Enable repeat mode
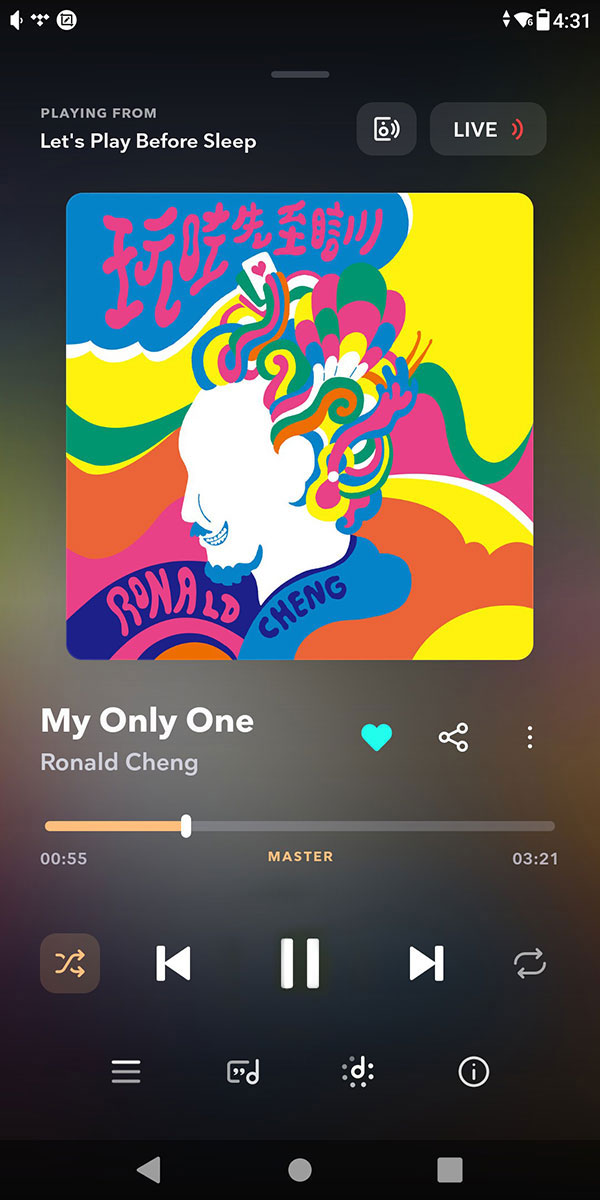Screen dimensions: 600x1200 (x=529, y=963)
